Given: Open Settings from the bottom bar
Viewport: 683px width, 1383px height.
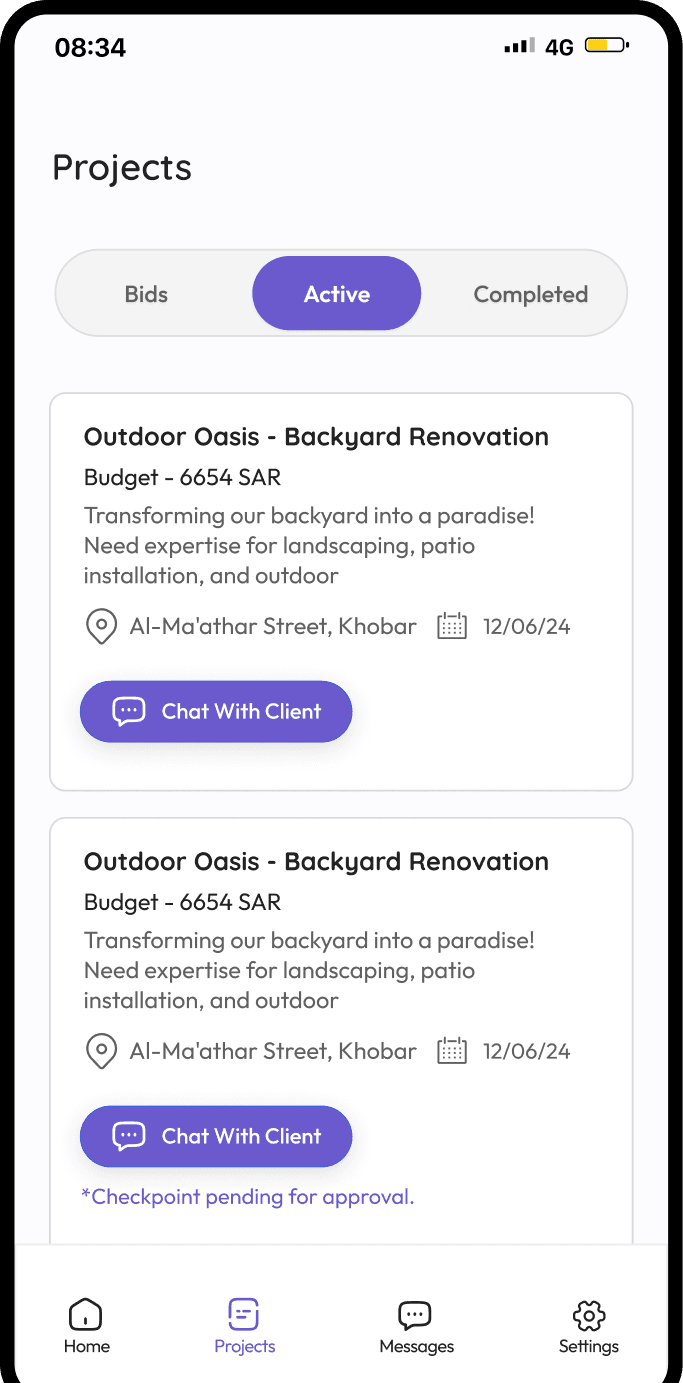Looking at the screenshot, I should tap(588, 1326).
